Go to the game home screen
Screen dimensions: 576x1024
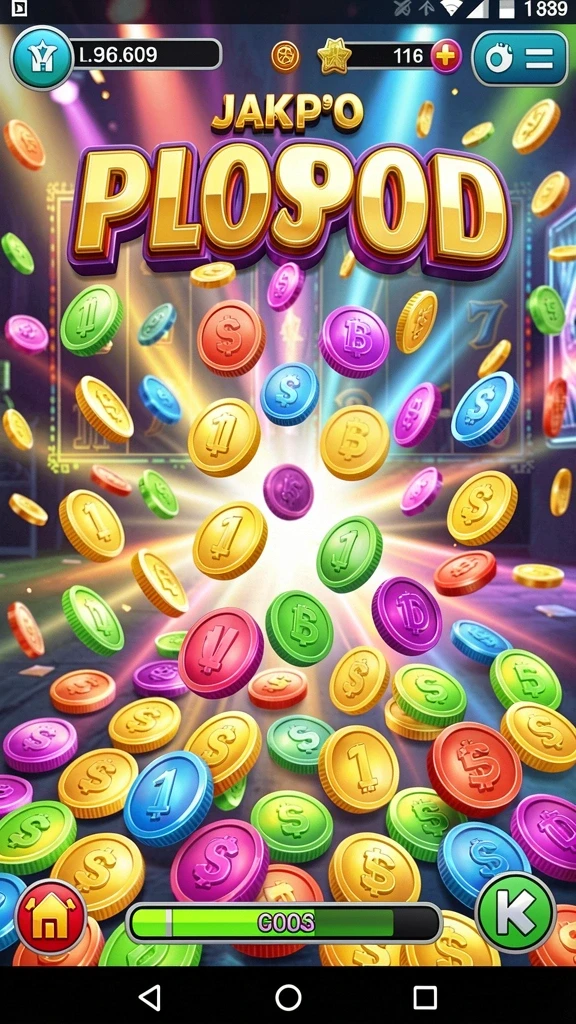coord(51,917)
